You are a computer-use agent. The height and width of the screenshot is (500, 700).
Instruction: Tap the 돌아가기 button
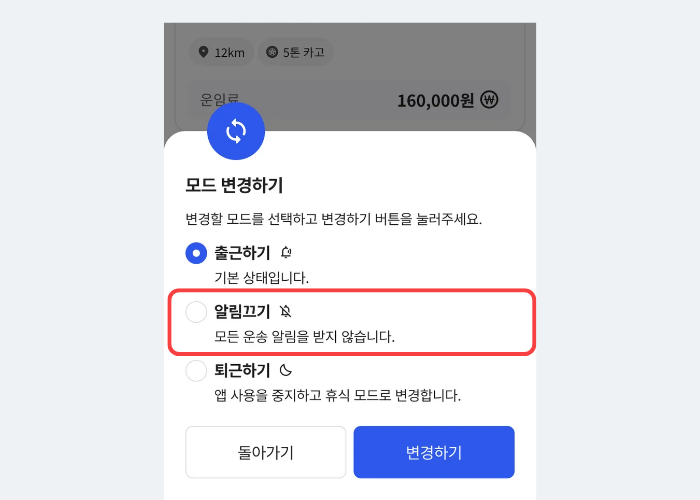(x=266, y=452)
